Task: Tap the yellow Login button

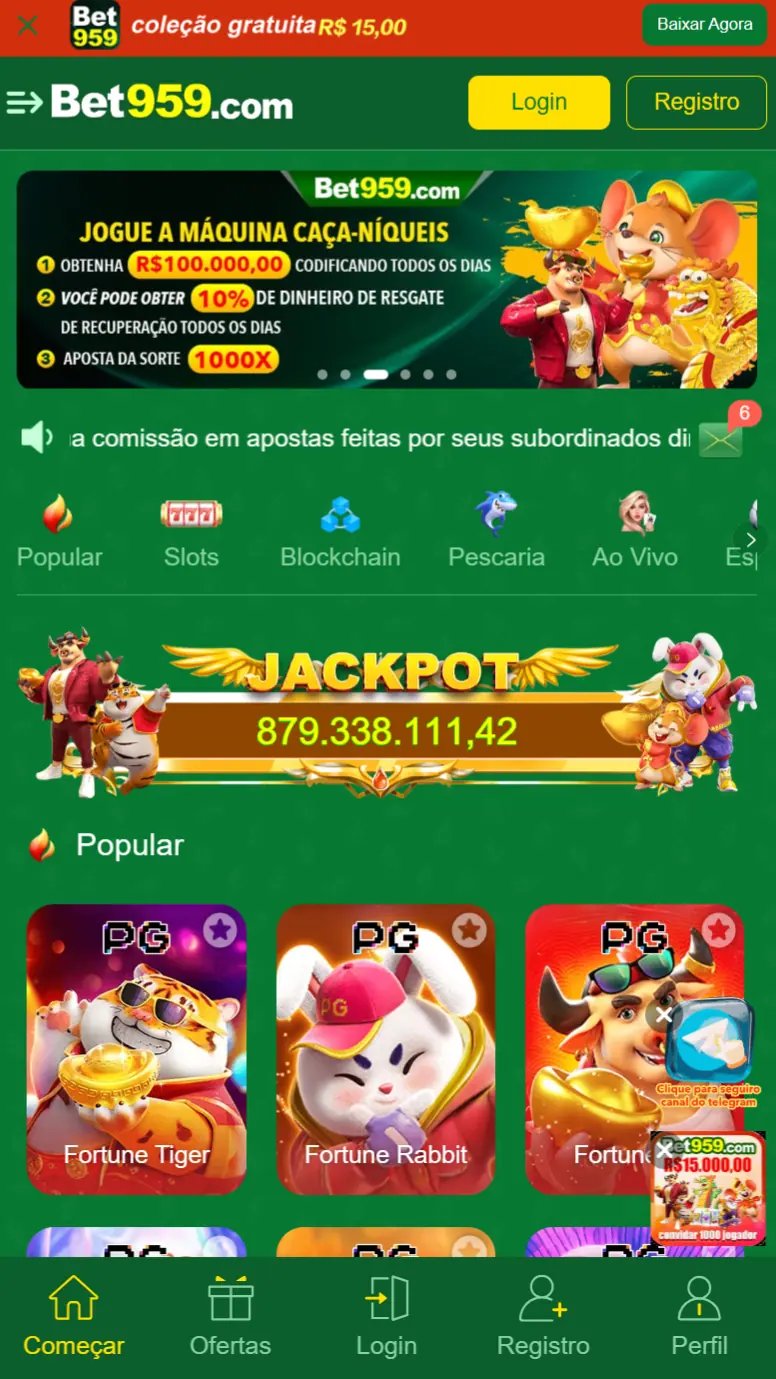Action: [538, 102]
